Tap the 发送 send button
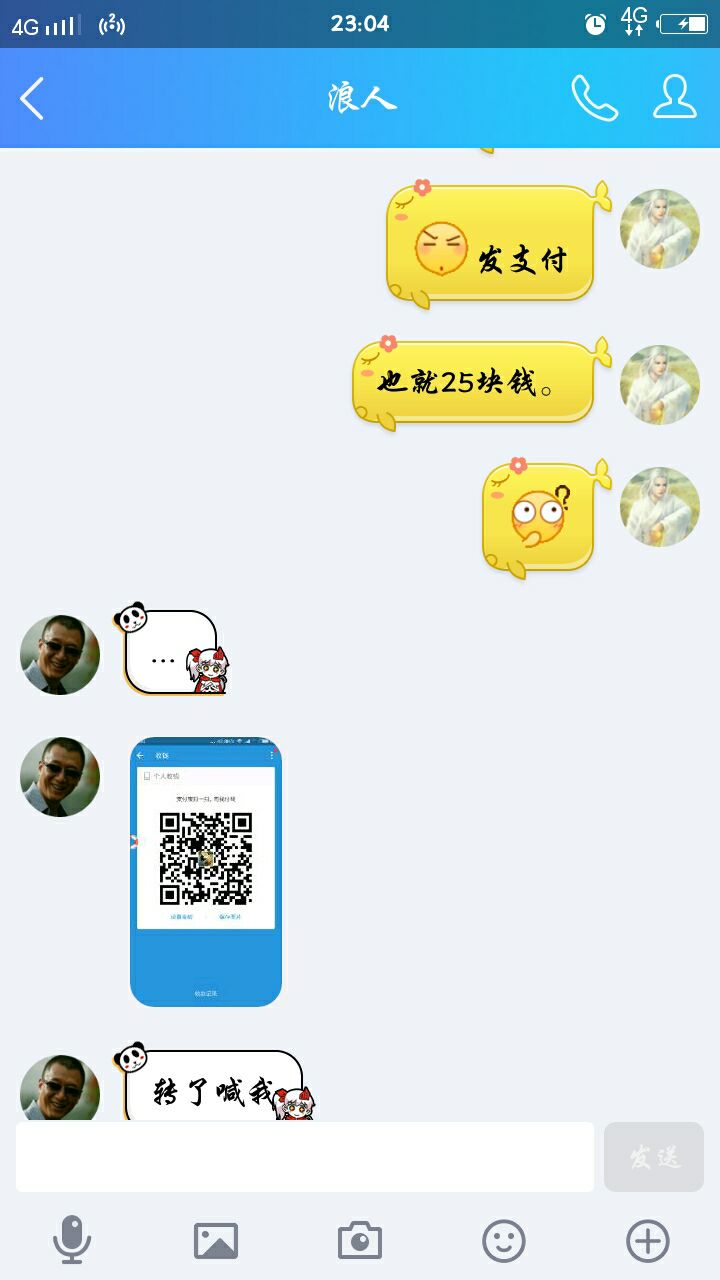The width and height of the screenshot is (720, 1280). (654, 1157)
